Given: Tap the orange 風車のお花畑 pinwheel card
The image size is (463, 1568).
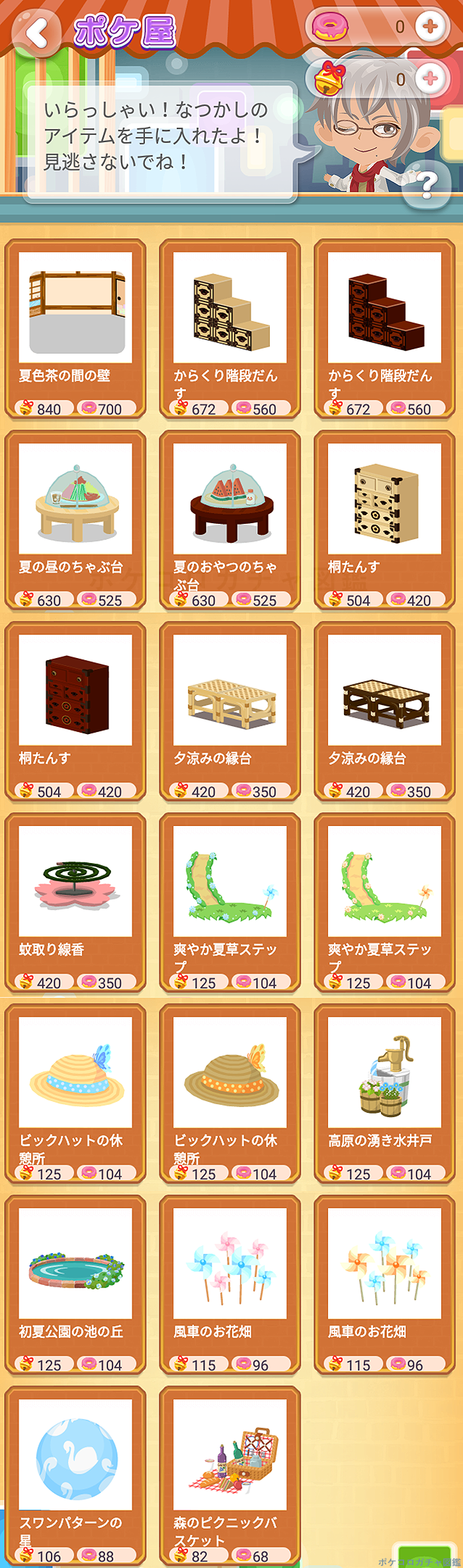Looking at the screenshot, I should pyautogui.click(x=384, y=1284).
